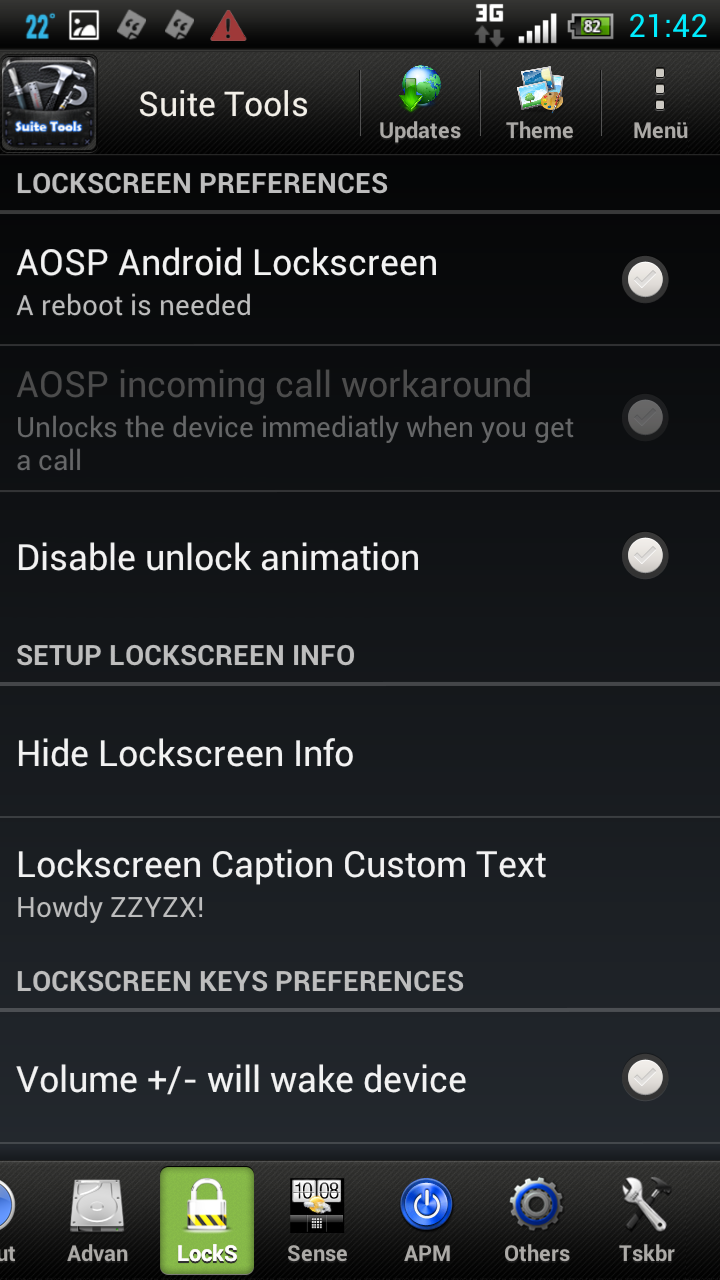Screen dimensions: 720x1280
Task: Open the Others tab
Action: tap(537, 1221)
